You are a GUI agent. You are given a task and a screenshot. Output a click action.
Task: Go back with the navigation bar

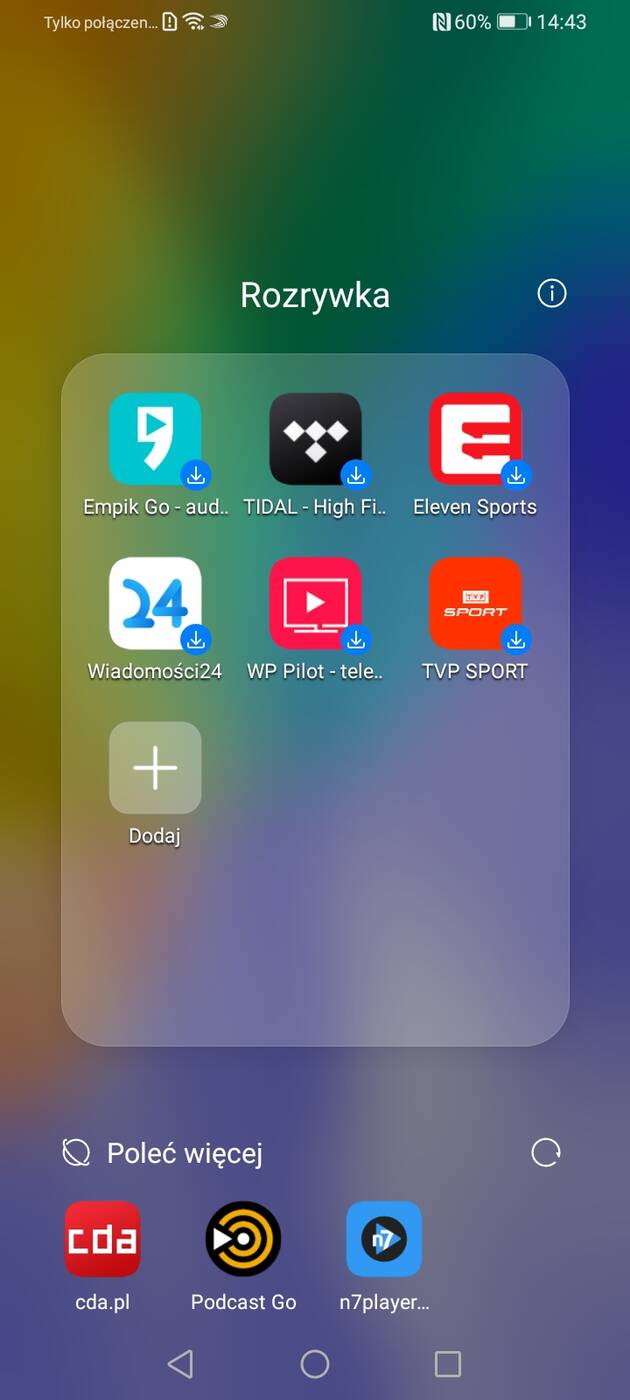[x=180, y=1364]
